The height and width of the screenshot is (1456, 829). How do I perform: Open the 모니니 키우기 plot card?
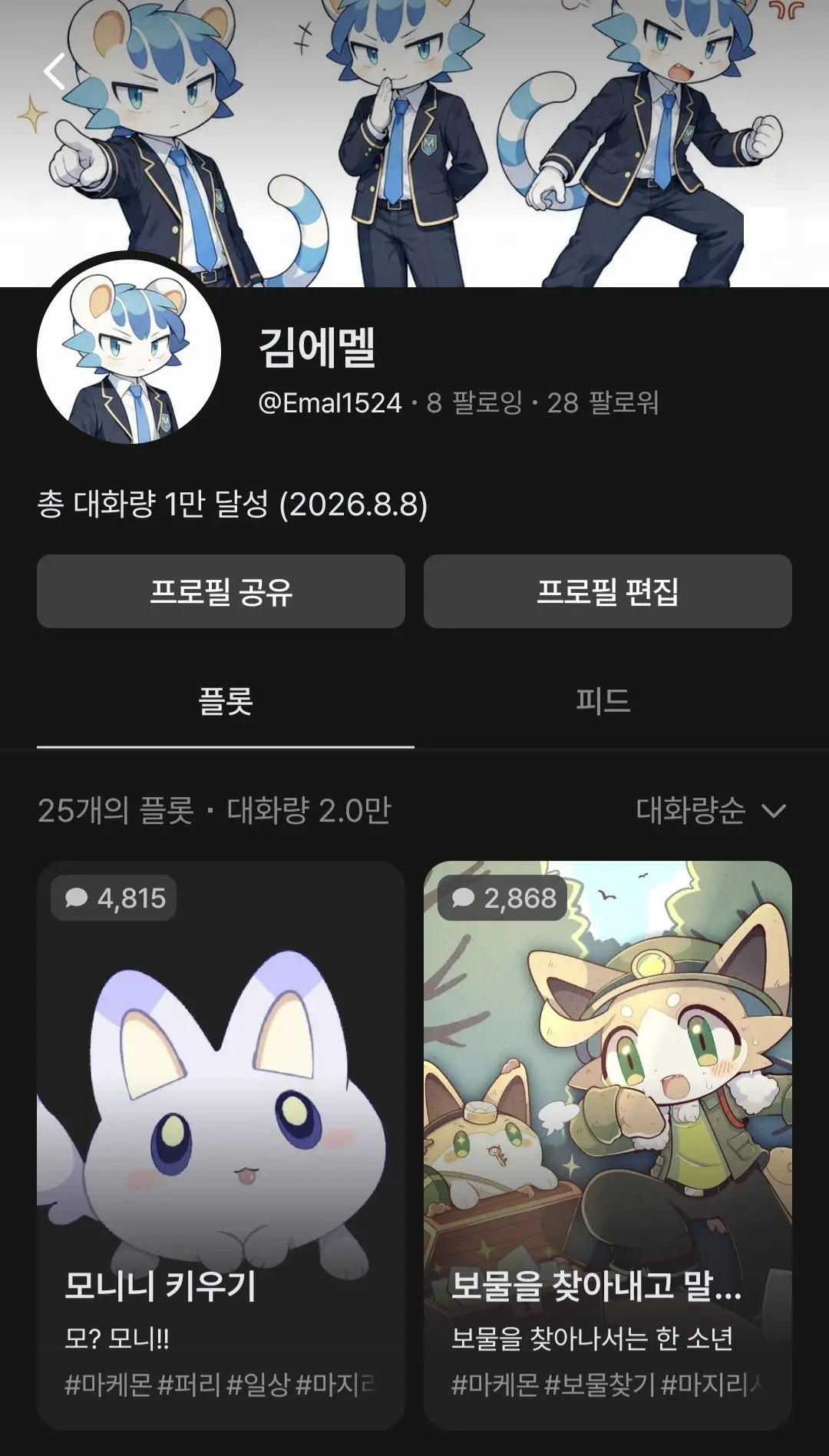221,1145
